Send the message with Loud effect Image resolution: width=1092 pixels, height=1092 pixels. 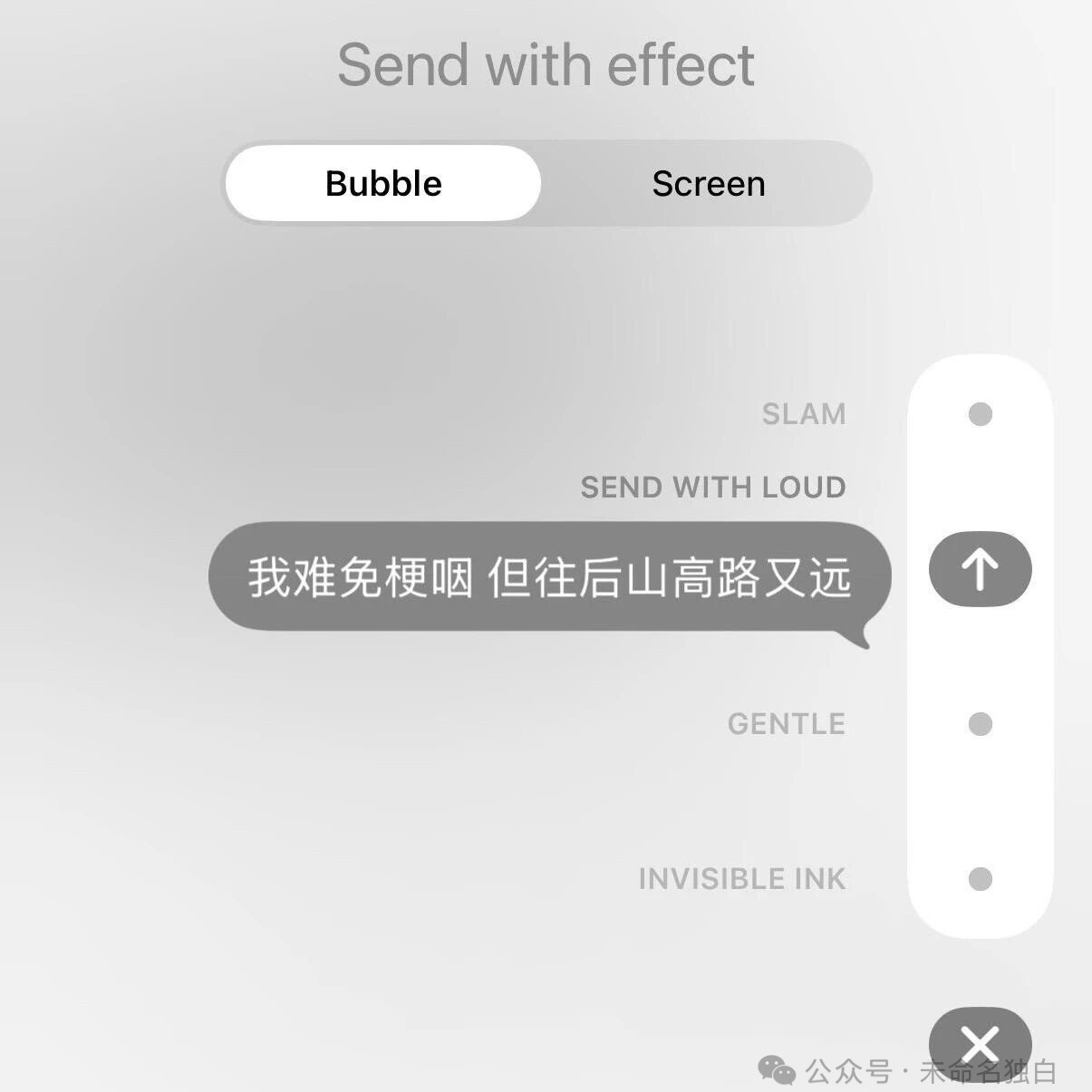pyautogui.click(x=980, y=569)
